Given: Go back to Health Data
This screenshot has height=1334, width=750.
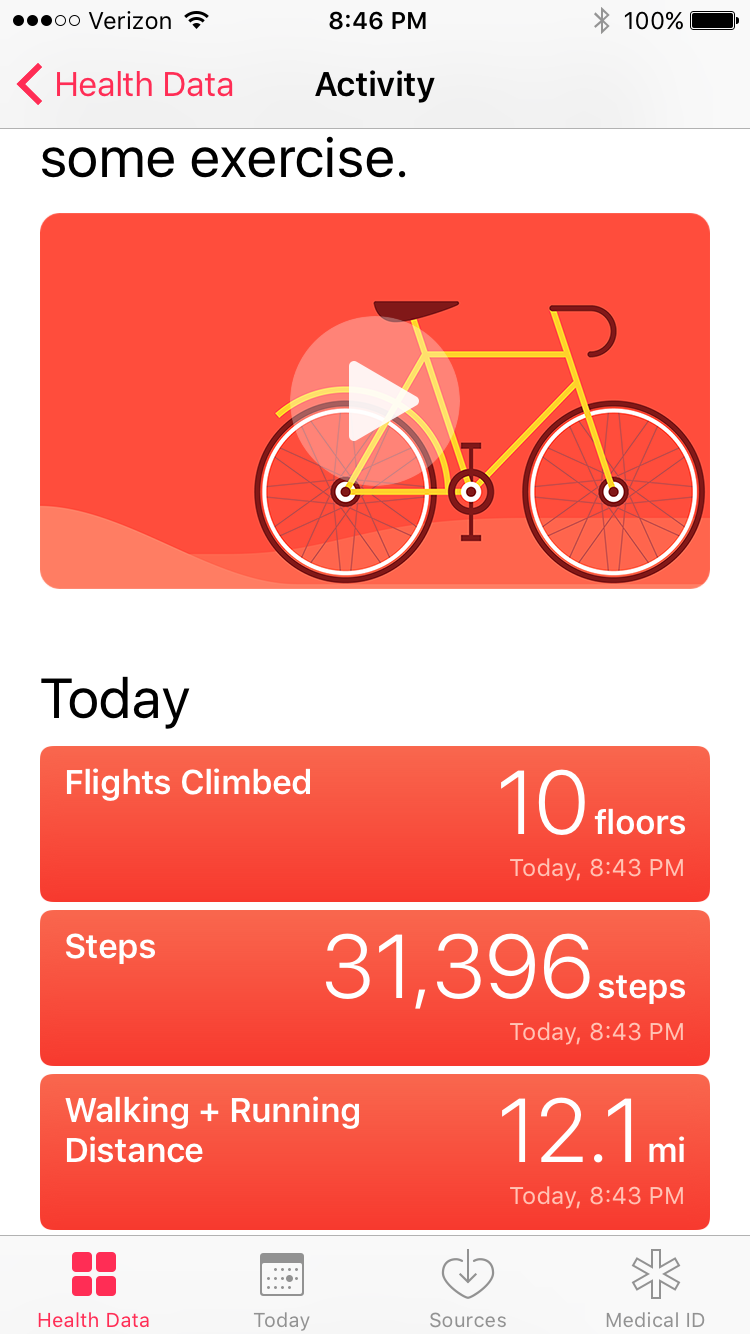Looking at the screenshot, I should coord(125,85).
